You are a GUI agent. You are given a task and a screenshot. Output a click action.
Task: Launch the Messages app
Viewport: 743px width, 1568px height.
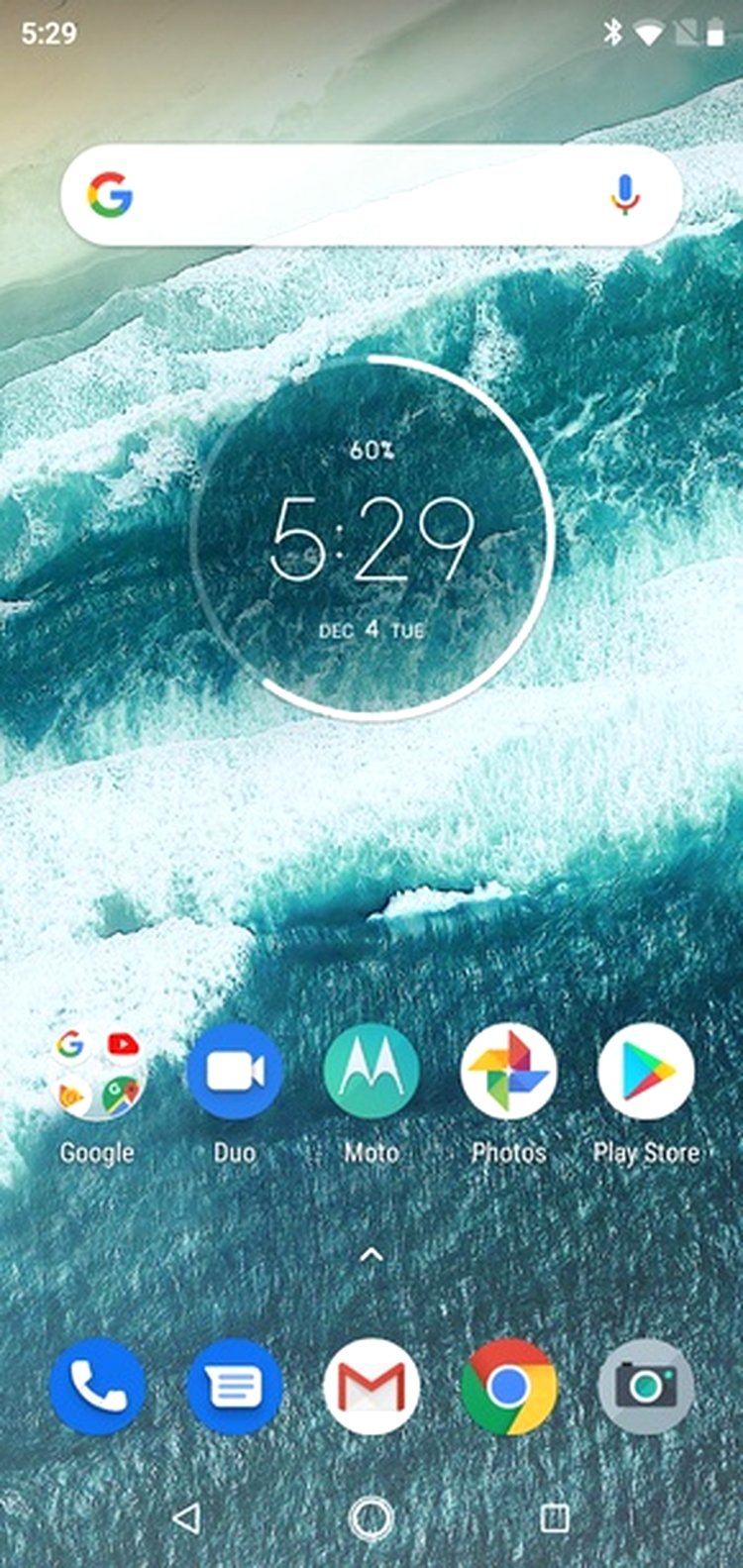coord(234,1387)
